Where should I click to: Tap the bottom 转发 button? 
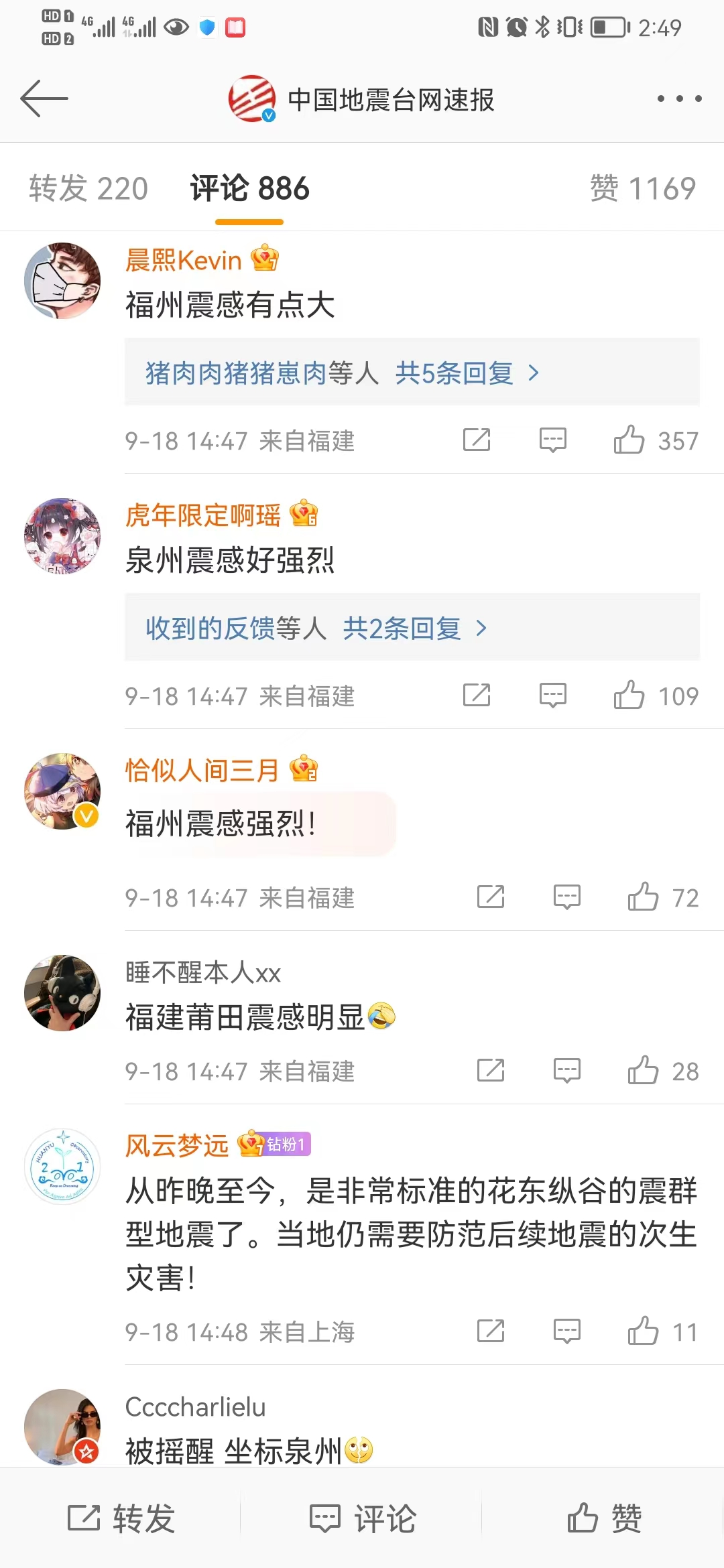tap(121, 1518)
